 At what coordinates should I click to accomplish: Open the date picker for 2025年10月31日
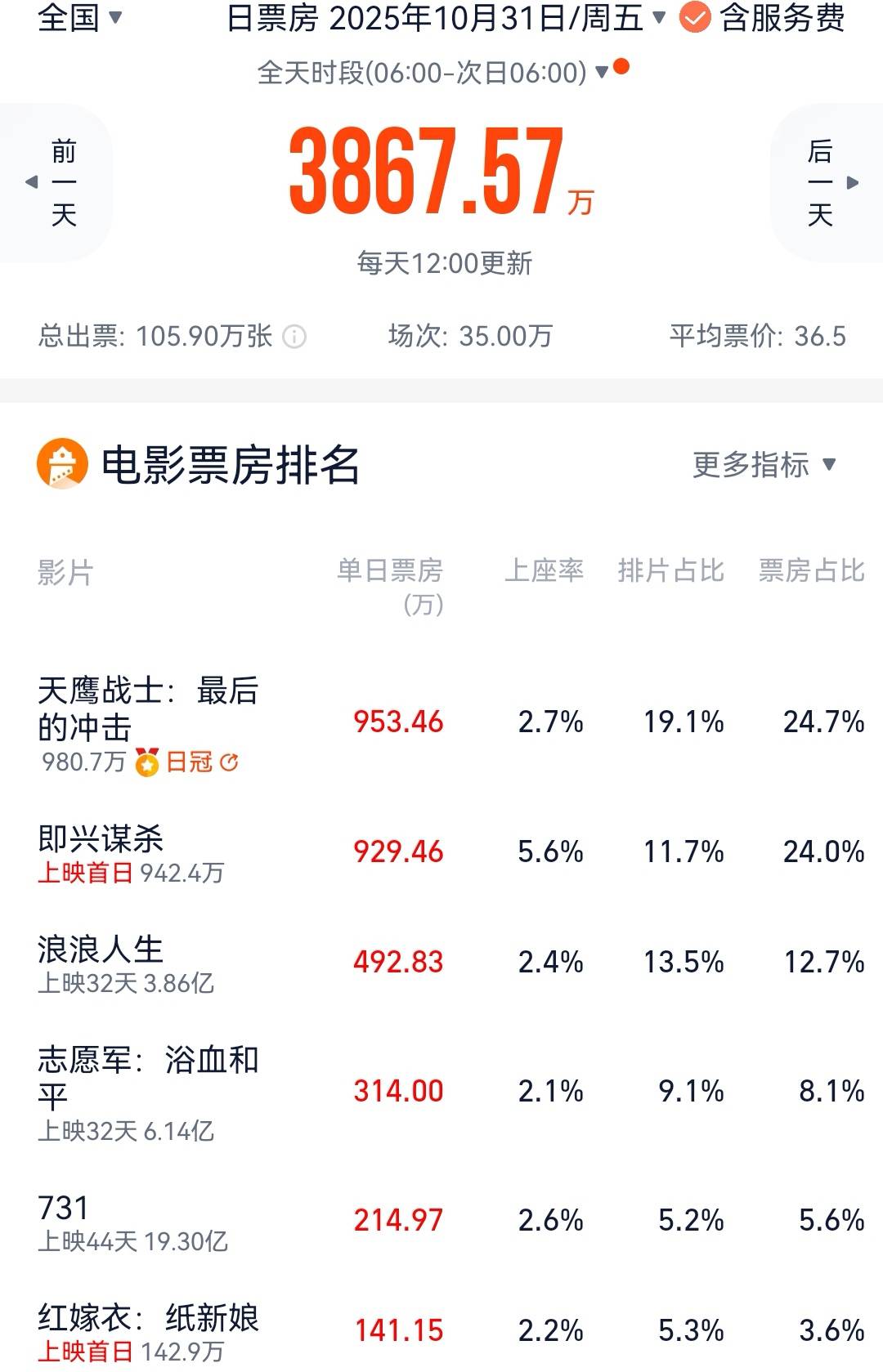click(446, 18)
